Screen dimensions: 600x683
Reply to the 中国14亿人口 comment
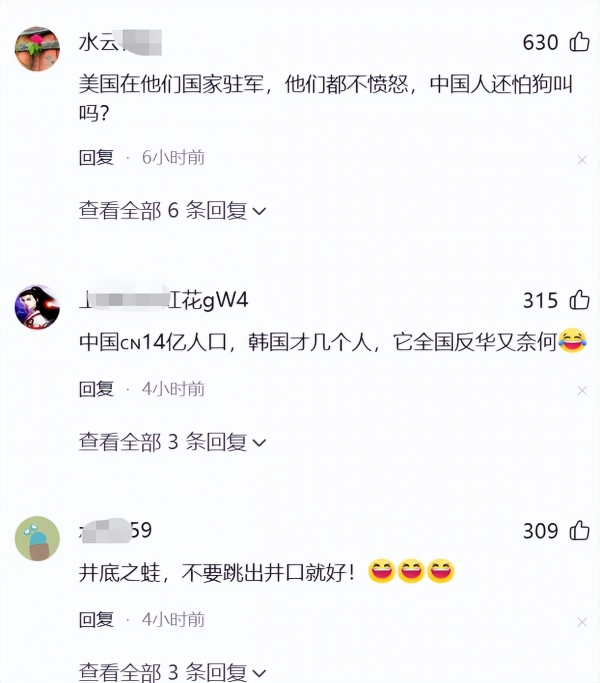(96, 388)
